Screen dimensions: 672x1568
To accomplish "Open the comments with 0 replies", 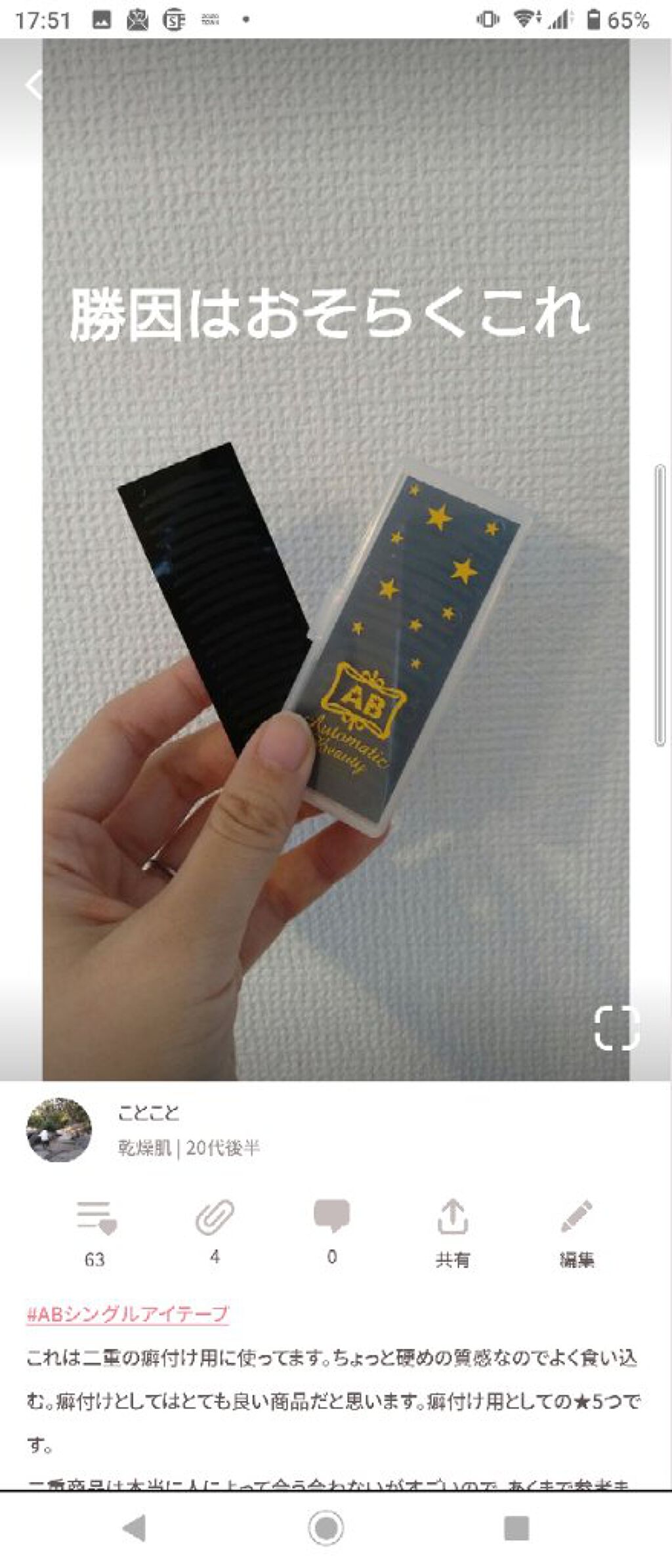I will pos(331,1217).
